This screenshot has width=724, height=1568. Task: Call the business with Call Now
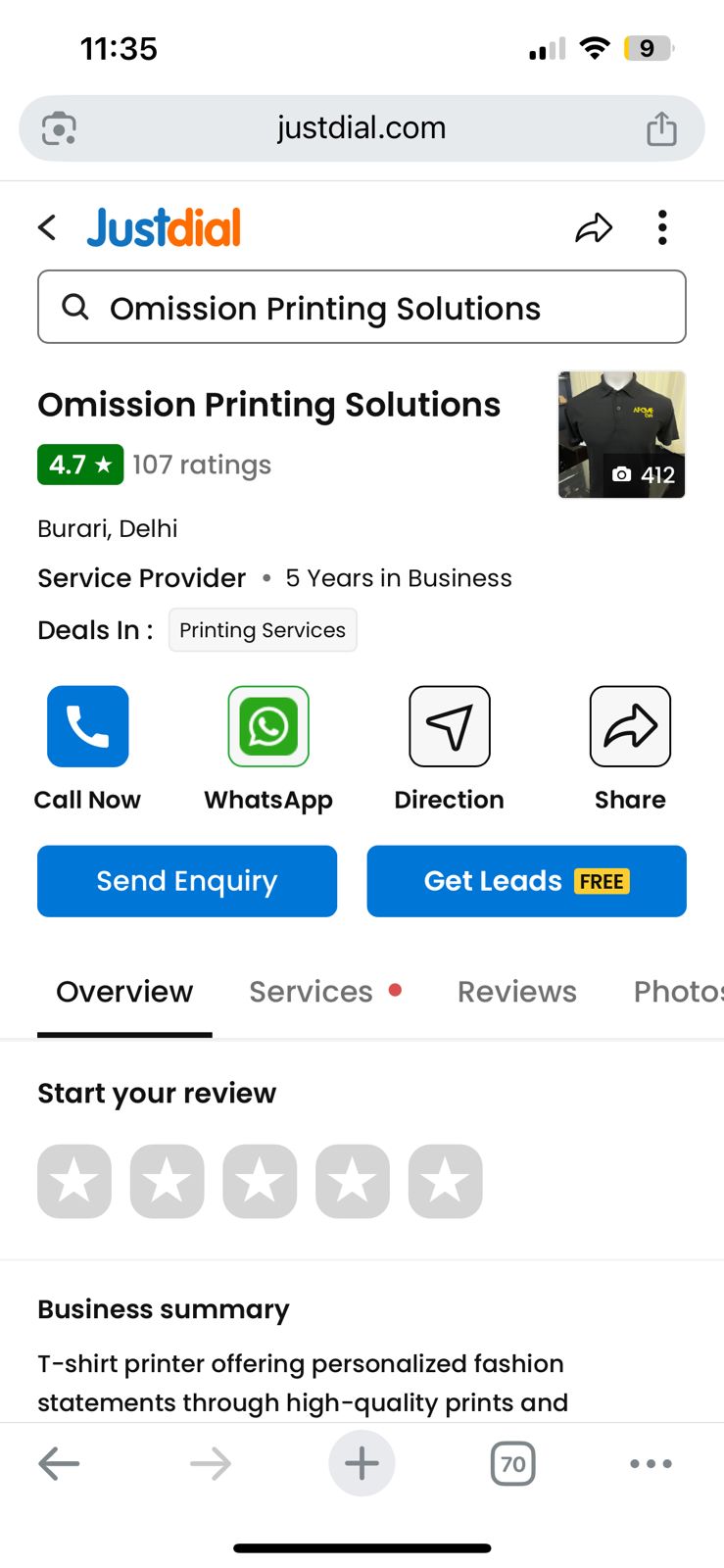[x=87, y=726]
